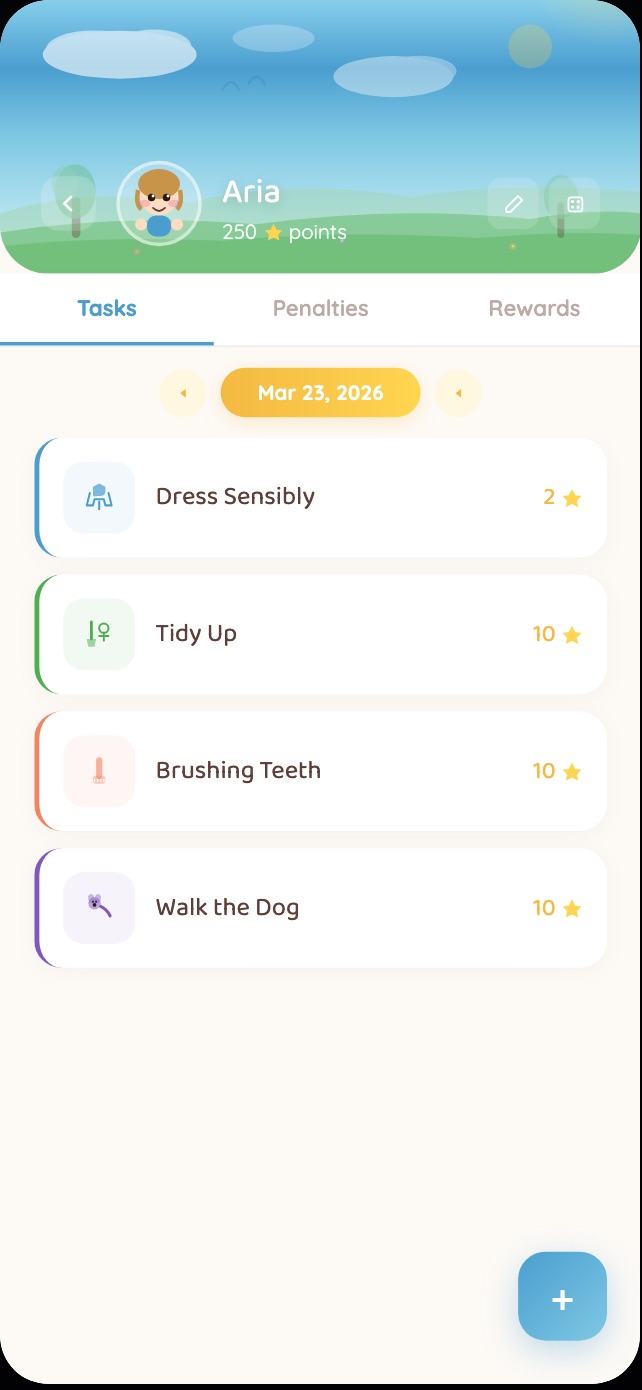This screenshot has width=642, height=1390.
Task: Edit Aria's profile with the pencil icon
Action: coord(513,204)
